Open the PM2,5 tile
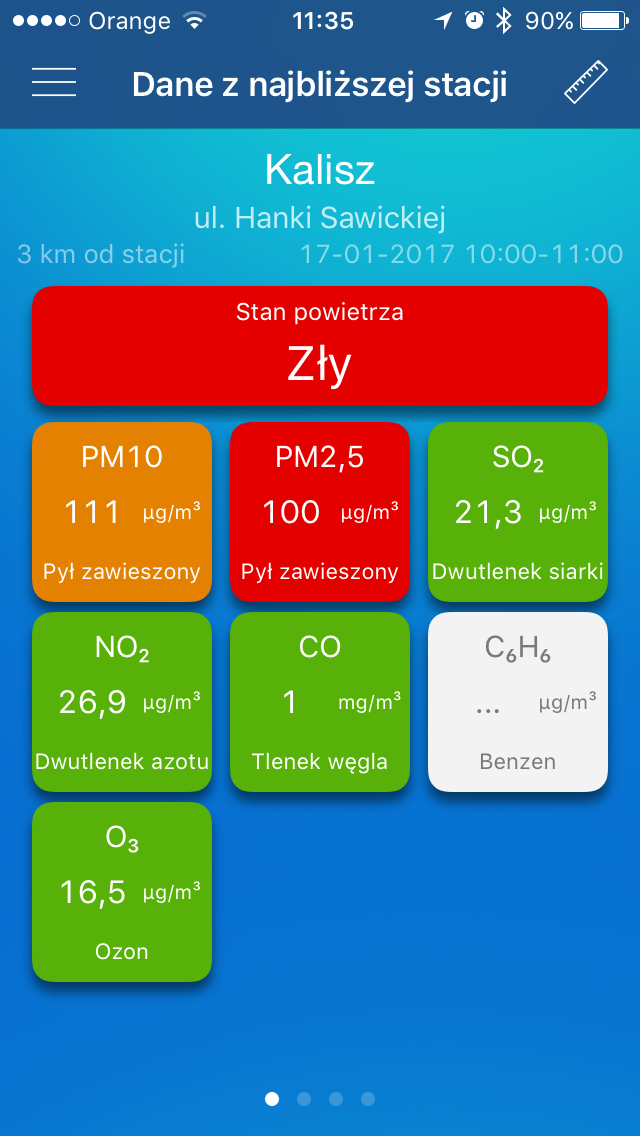 click(x=320, y=511)
